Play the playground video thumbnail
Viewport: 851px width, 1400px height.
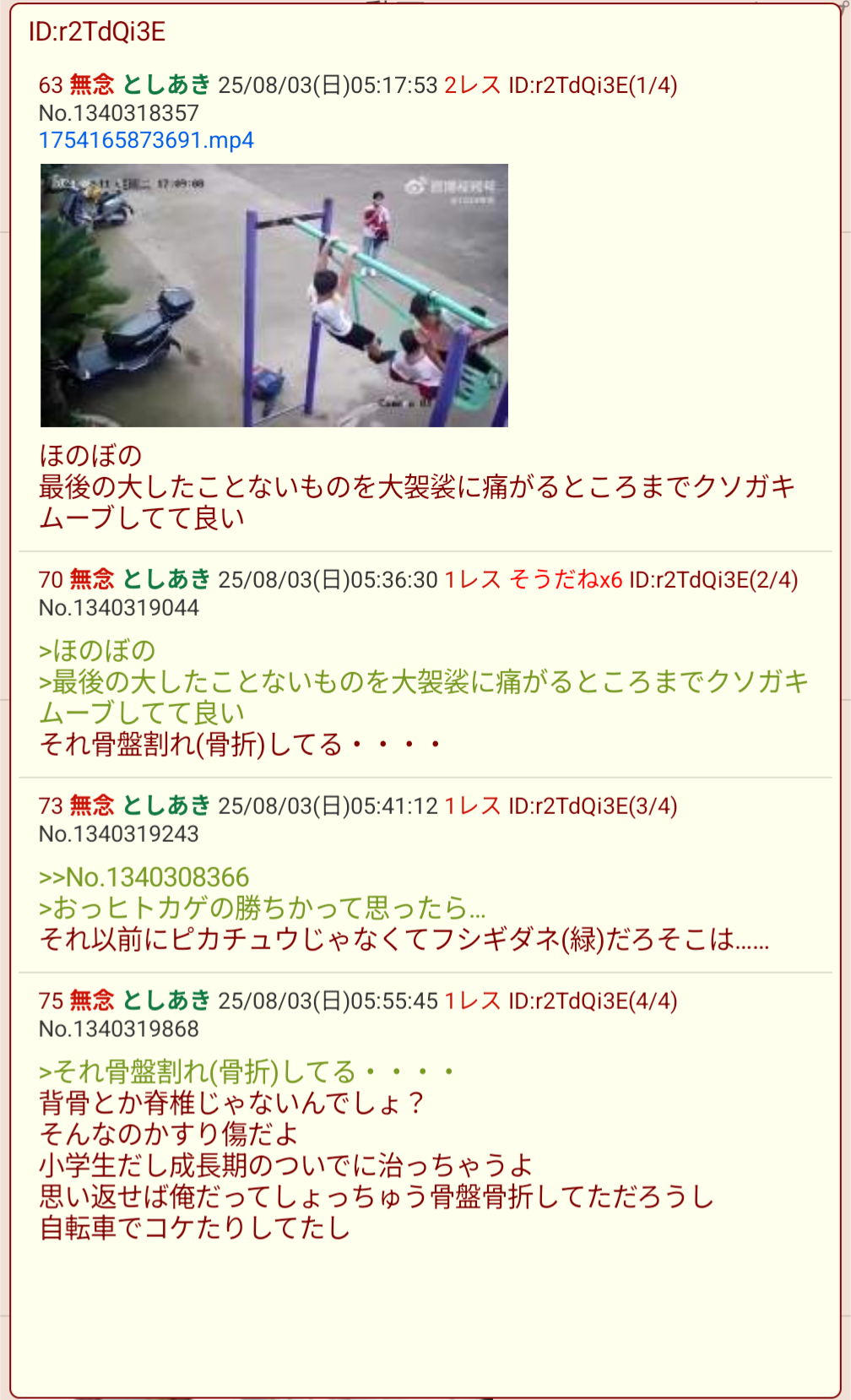coord(274,295)
